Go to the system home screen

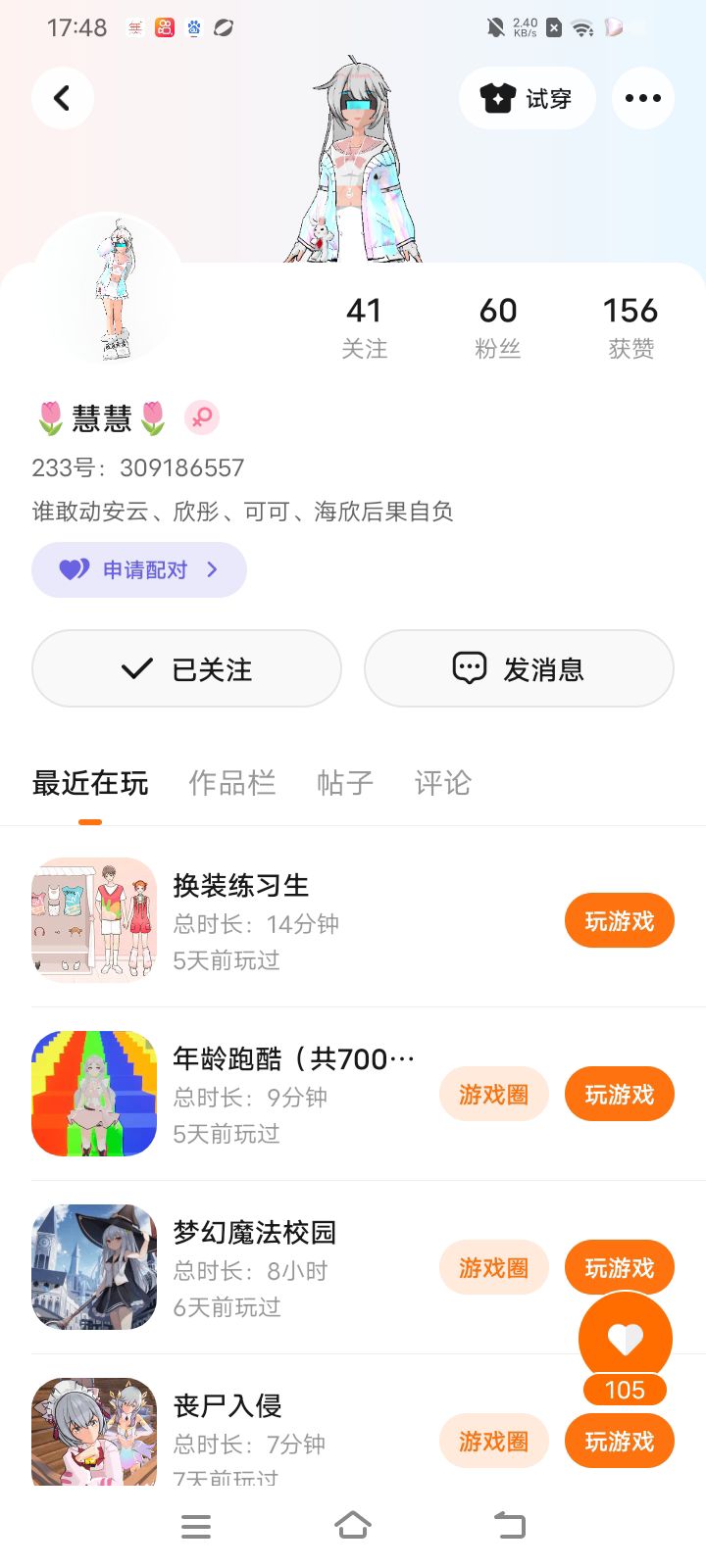coord(353,1526)
